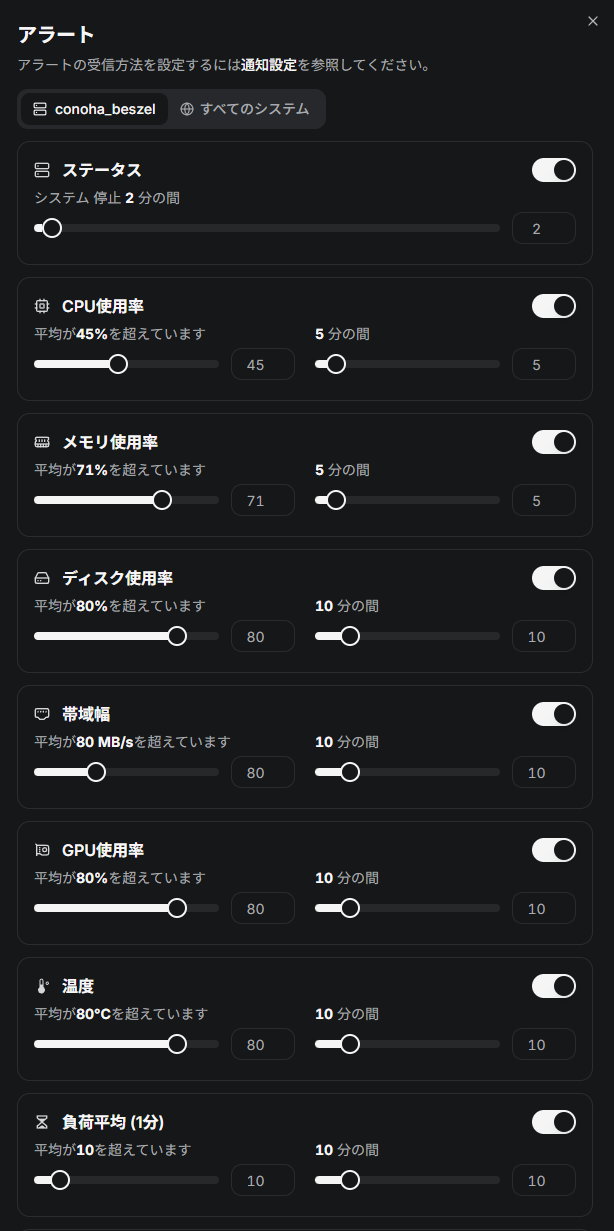The width and height of the screenshot is (614, 1231).
Task: Disable the CPU使用率 alert
Action: pyautogui.click(x=553, y=306)
